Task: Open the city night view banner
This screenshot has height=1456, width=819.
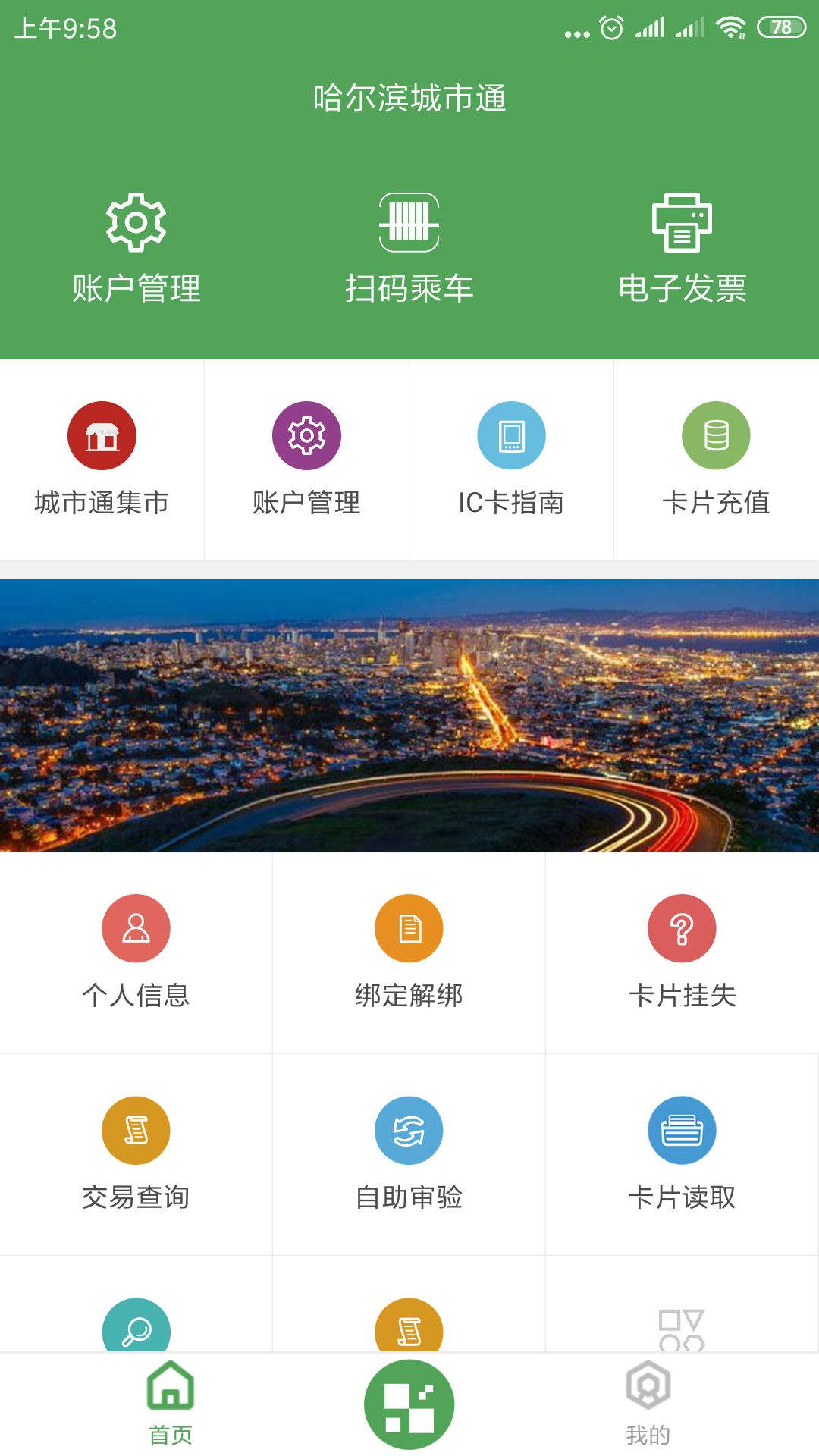Action: click(409, 715)
